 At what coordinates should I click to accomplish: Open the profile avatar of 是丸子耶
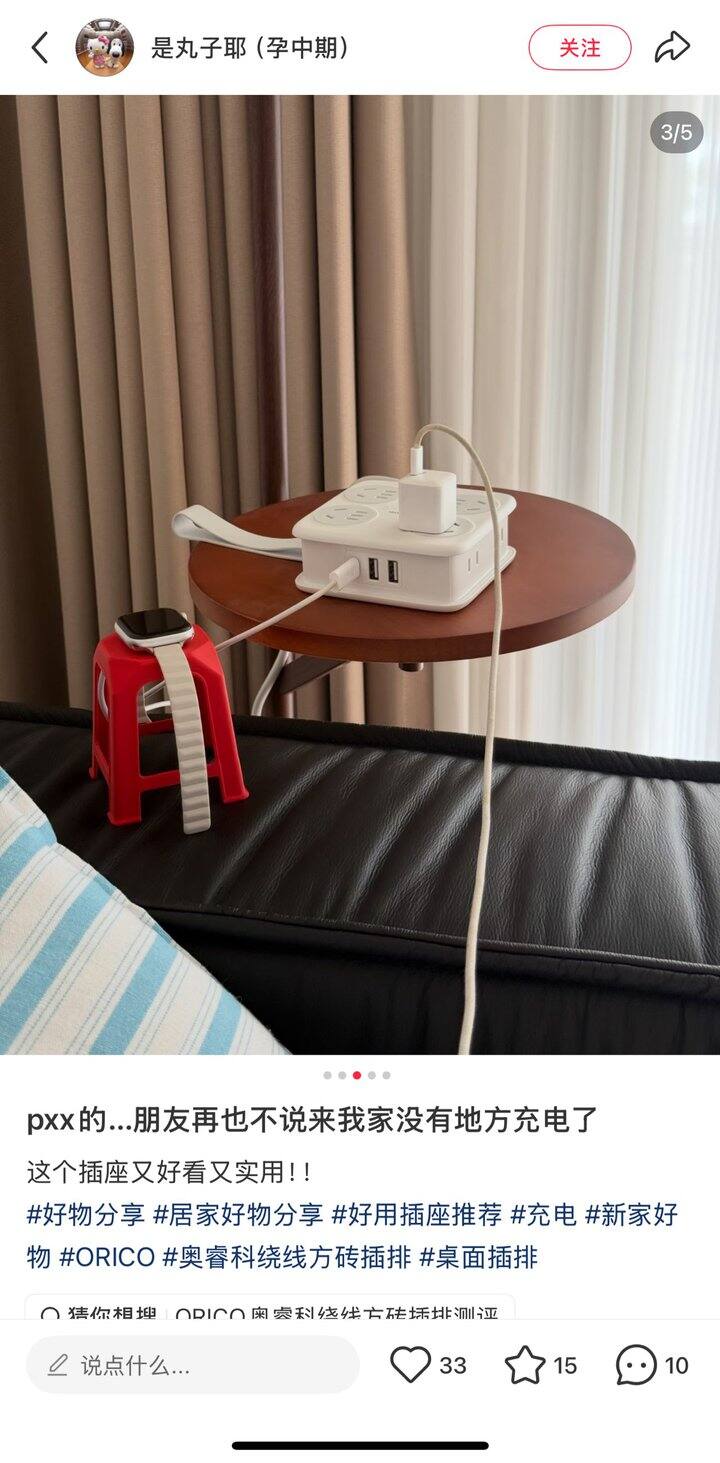pos(105,47)
